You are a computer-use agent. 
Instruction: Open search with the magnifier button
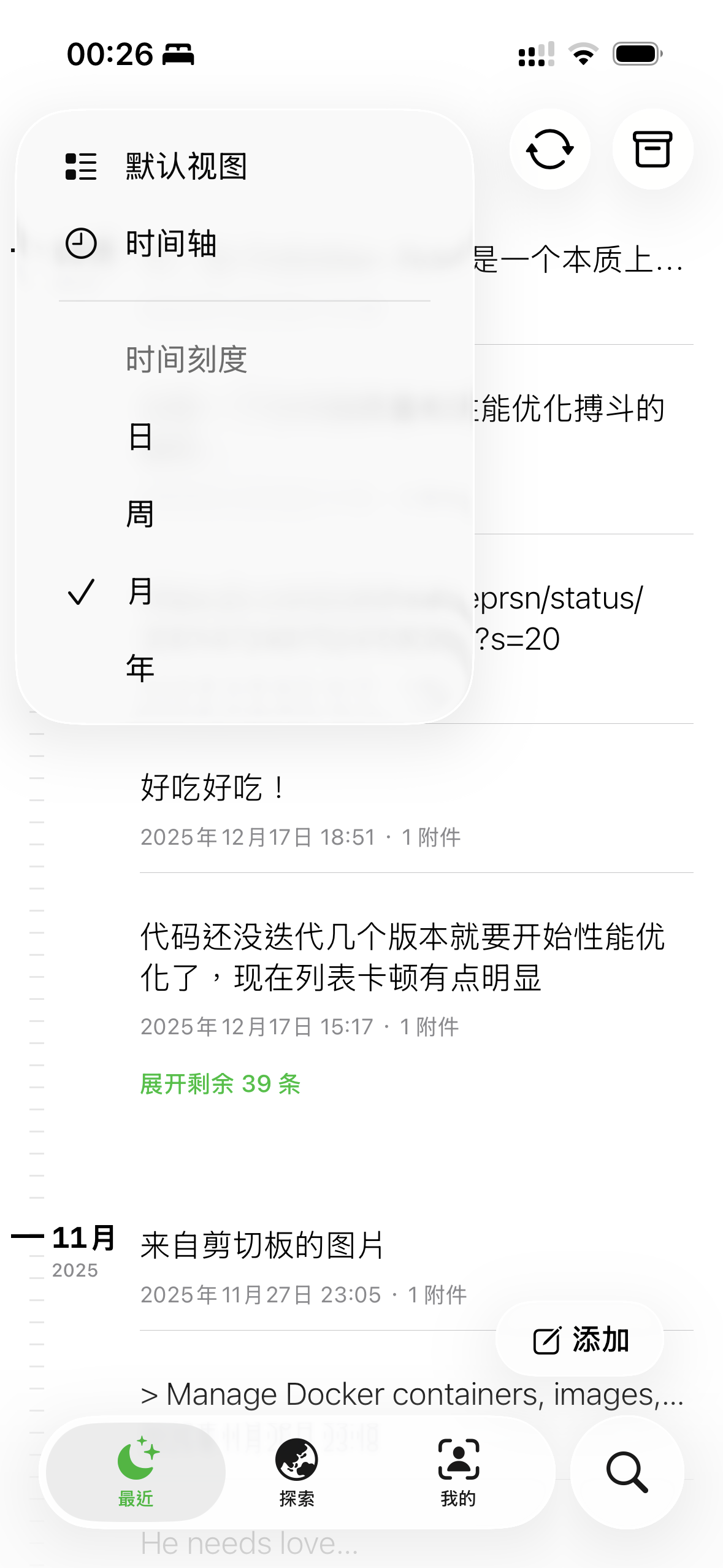point(627,1471)
